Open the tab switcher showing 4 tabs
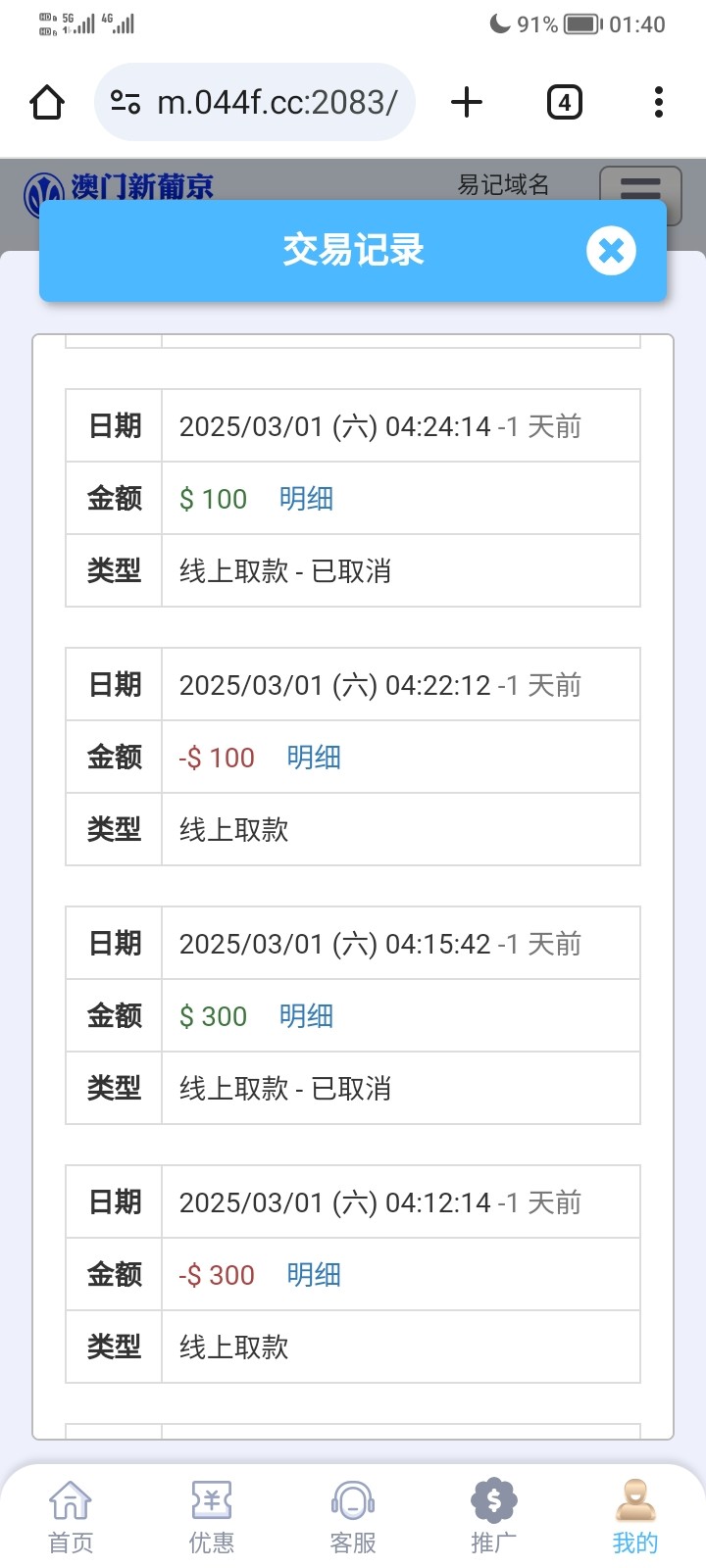Image resolution: width=706 pixels, height=1568 pixels. tap(564, 101)
